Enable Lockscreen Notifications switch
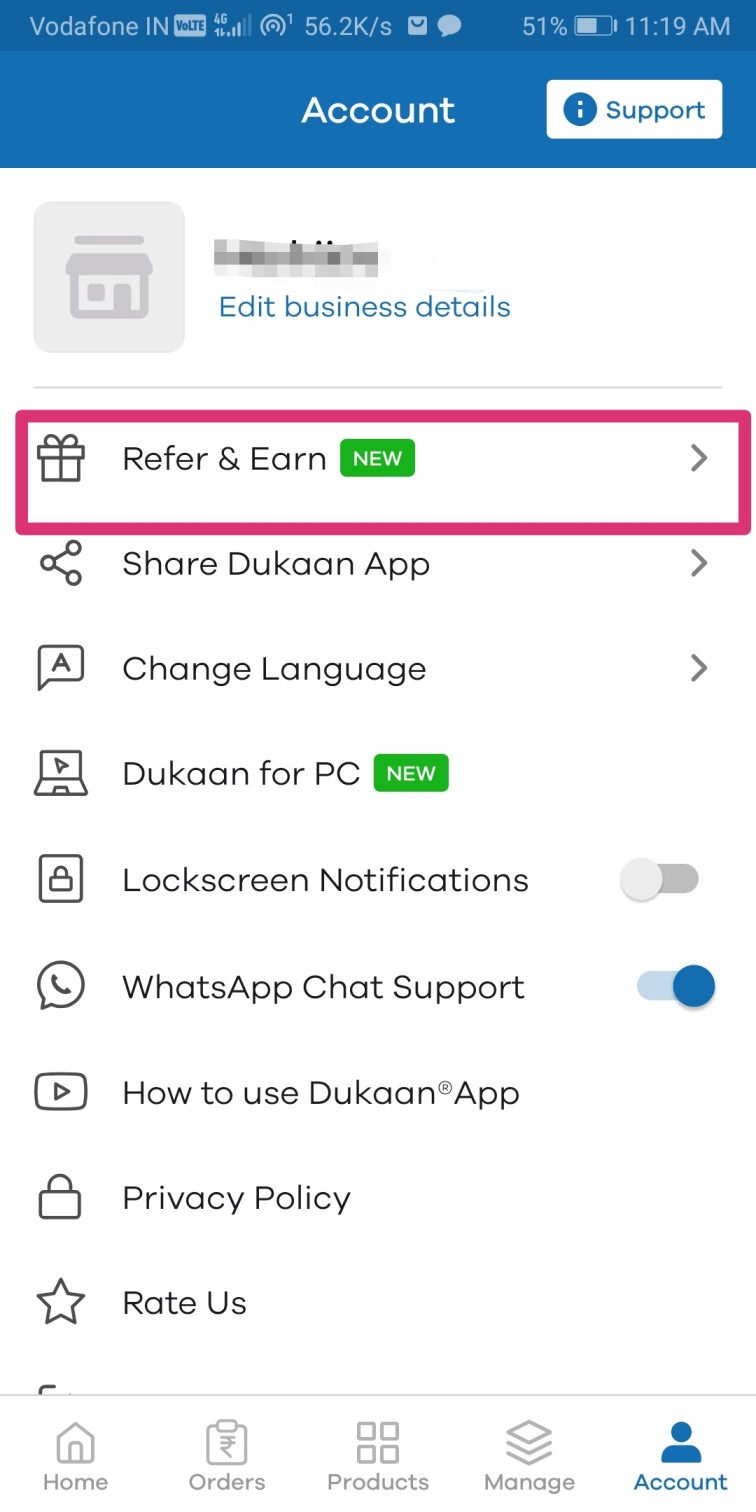Image resolution: width=756 pixels, height=1512 pixels. coord(659,880)
